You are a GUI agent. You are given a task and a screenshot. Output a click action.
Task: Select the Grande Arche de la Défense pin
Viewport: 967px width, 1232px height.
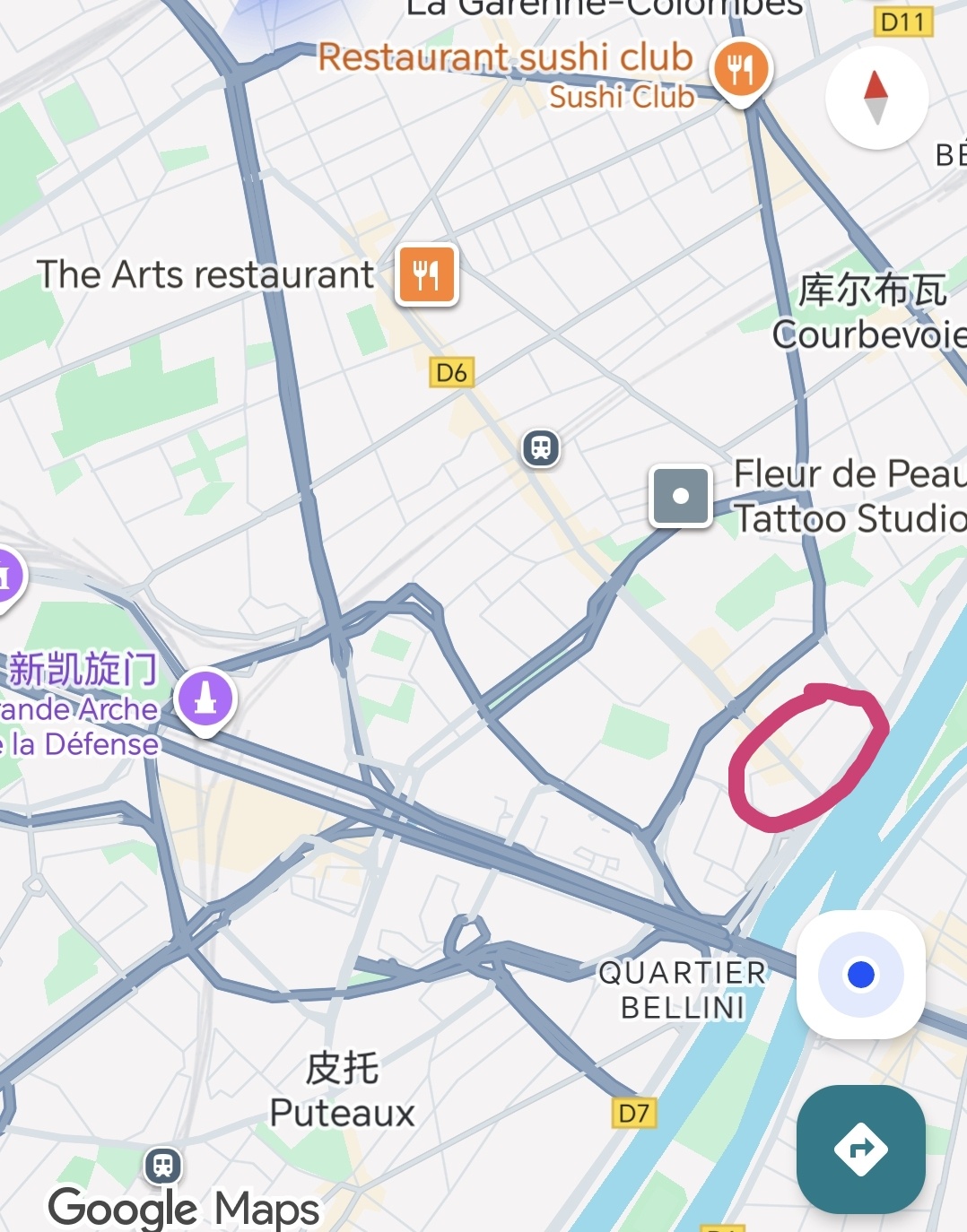click(x=205, y=698)
